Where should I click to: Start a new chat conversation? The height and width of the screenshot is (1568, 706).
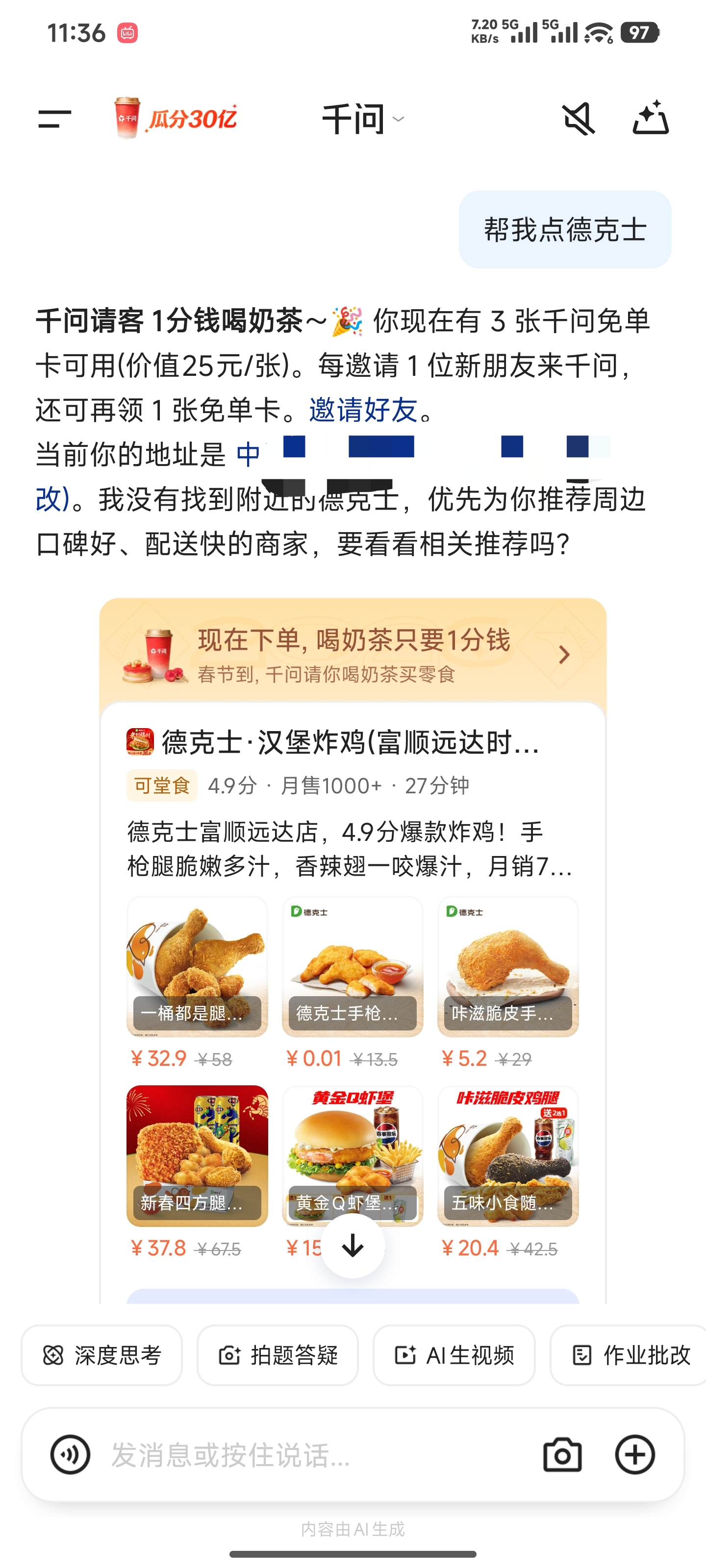[651, 118]
